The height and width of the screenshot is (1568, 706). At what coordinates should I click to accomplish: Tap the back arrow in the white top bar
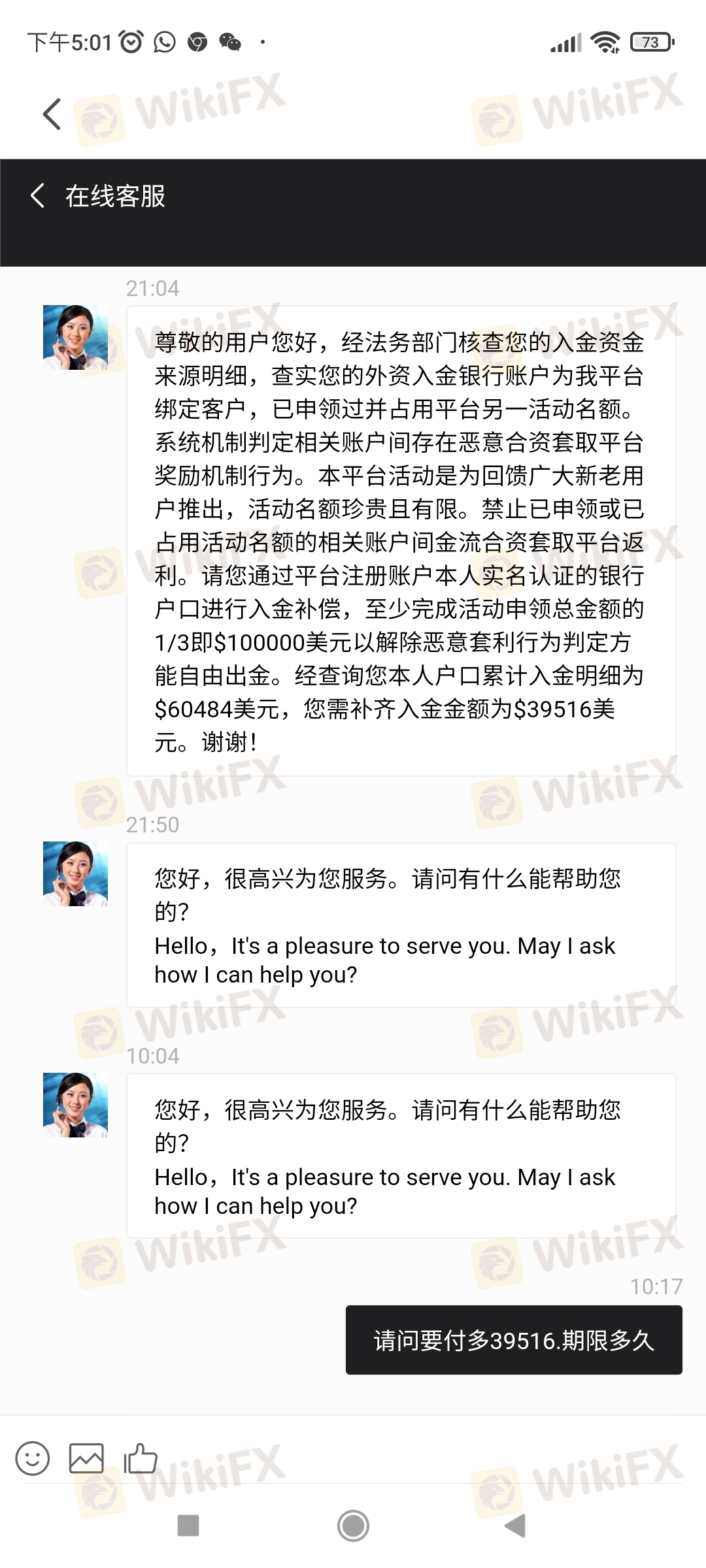[52, 114]
